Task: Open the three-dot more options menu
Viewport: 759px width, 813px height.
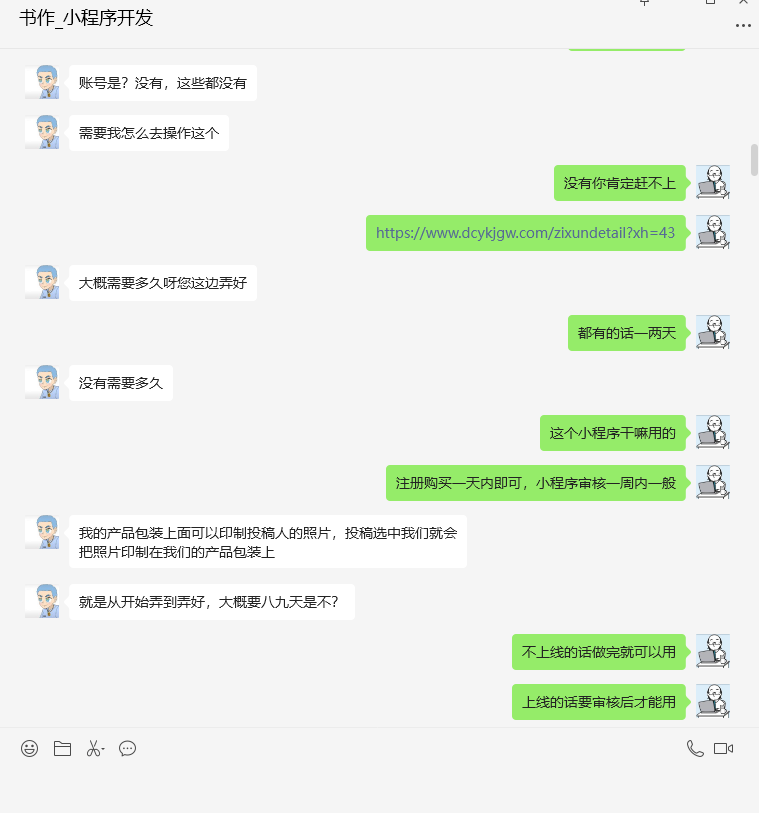Action: point(743,26)
